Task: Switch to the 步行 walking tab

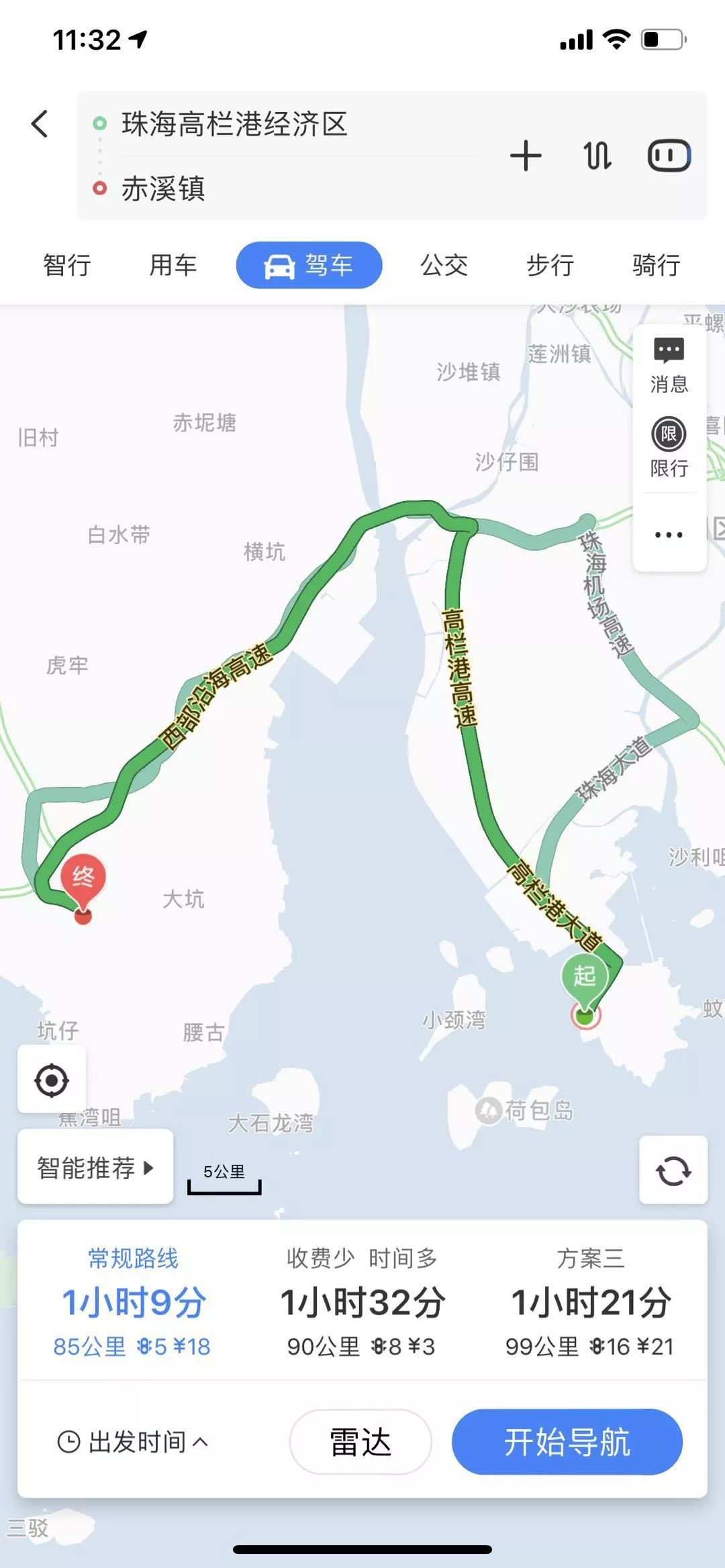Action: 550,265
